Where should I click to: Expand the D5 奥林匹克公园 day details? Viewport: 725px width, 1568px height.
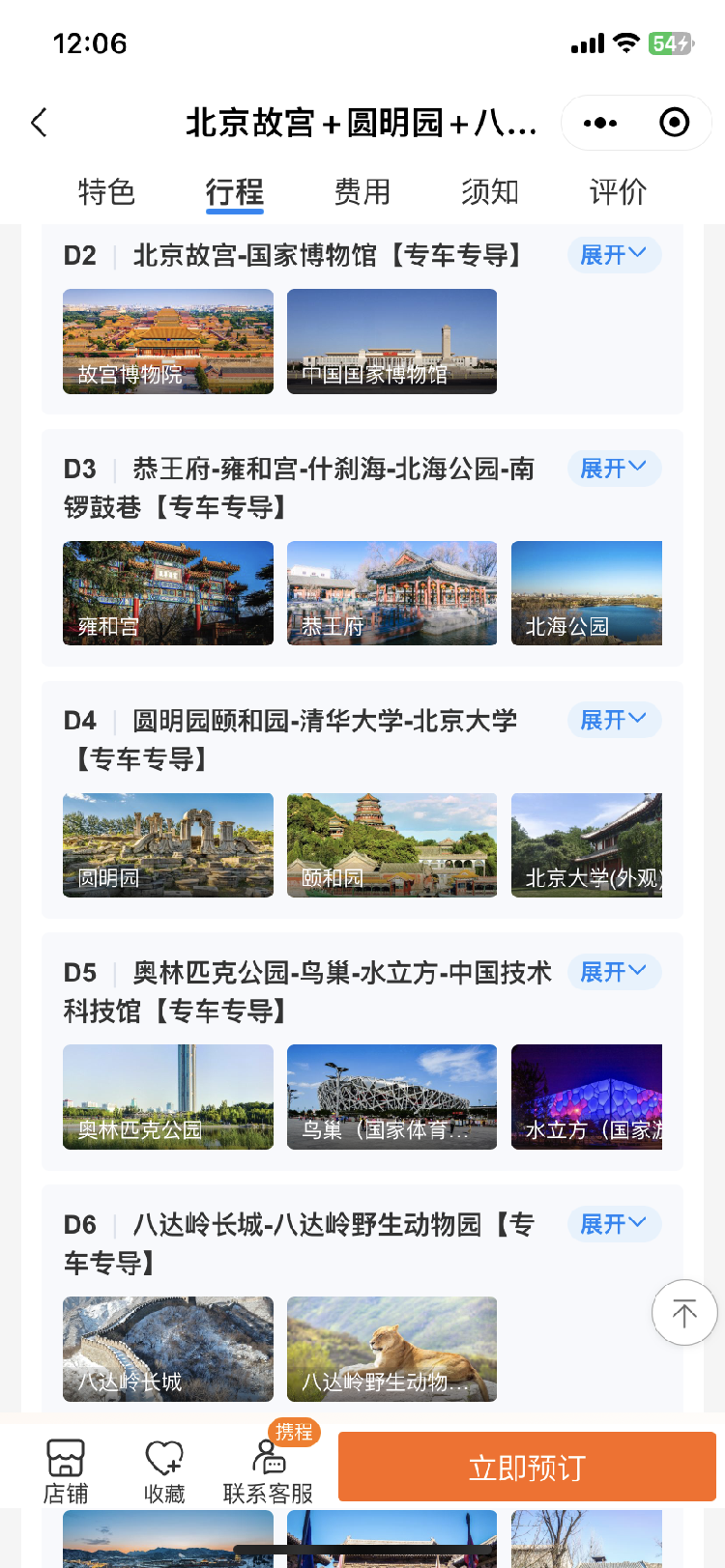pos(614,972)
